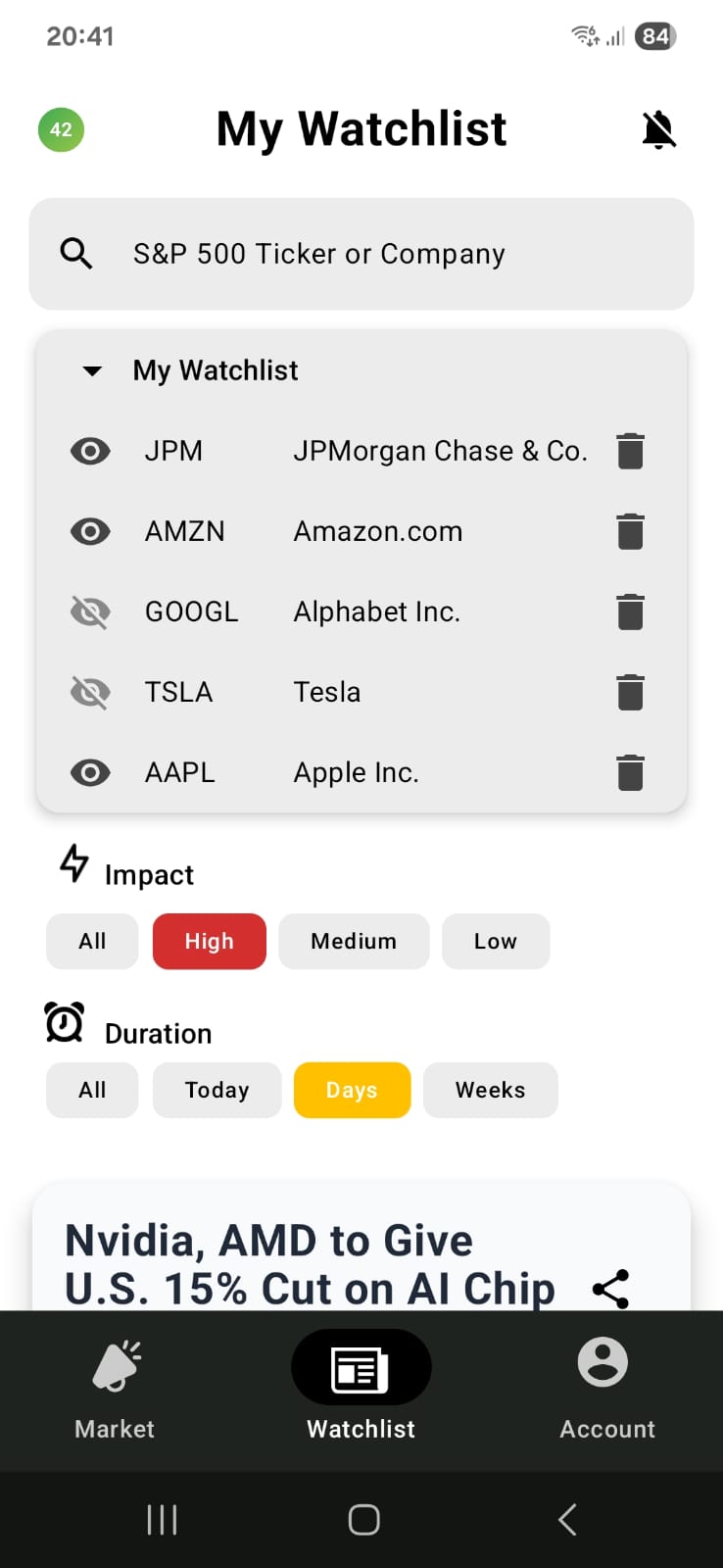Delete JPM from the watchlist

click(x=630, y=451)
